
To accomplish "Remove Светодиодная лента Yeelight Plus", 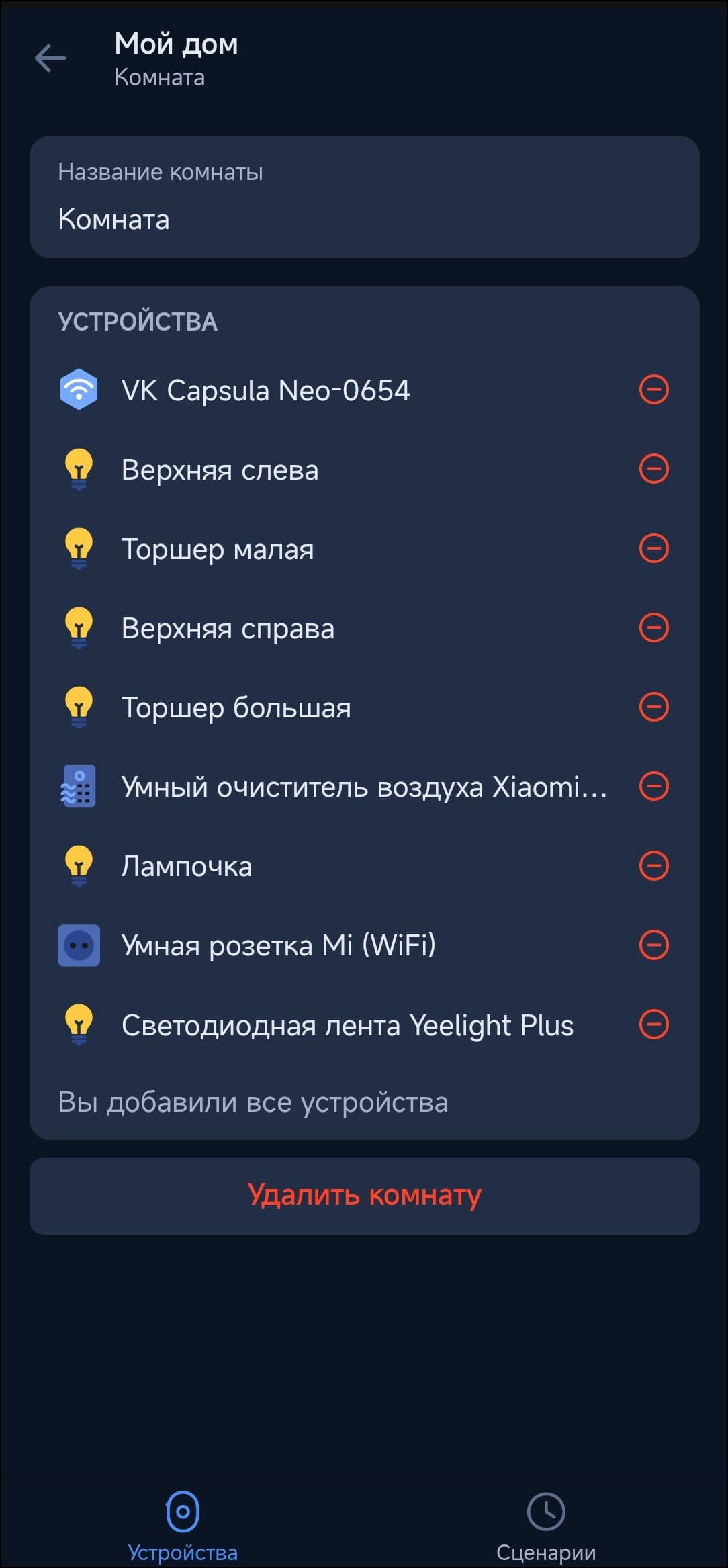I will click(653, 1025).
